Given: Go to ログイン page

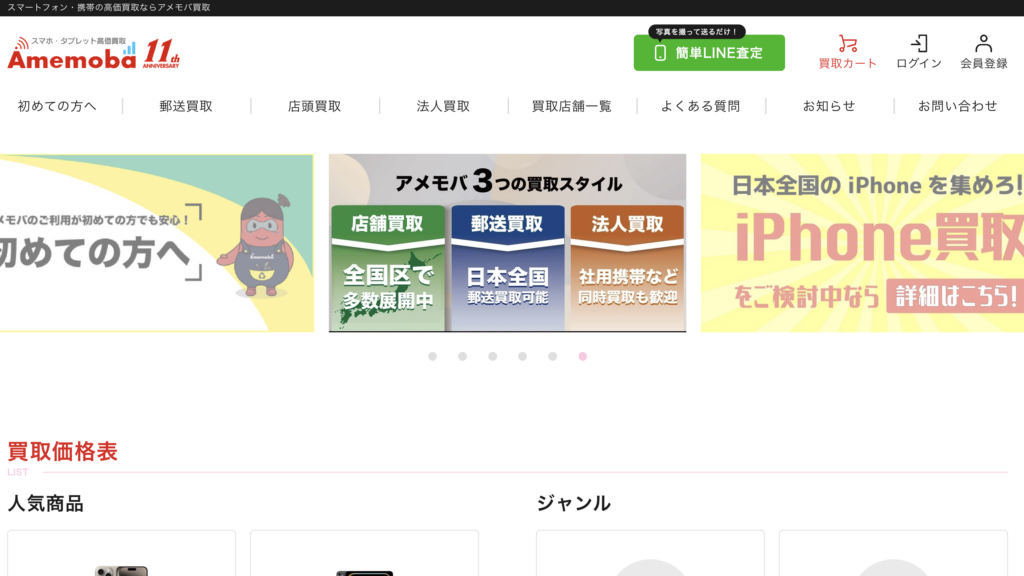Looking at the screenshot, I should 918,53.
